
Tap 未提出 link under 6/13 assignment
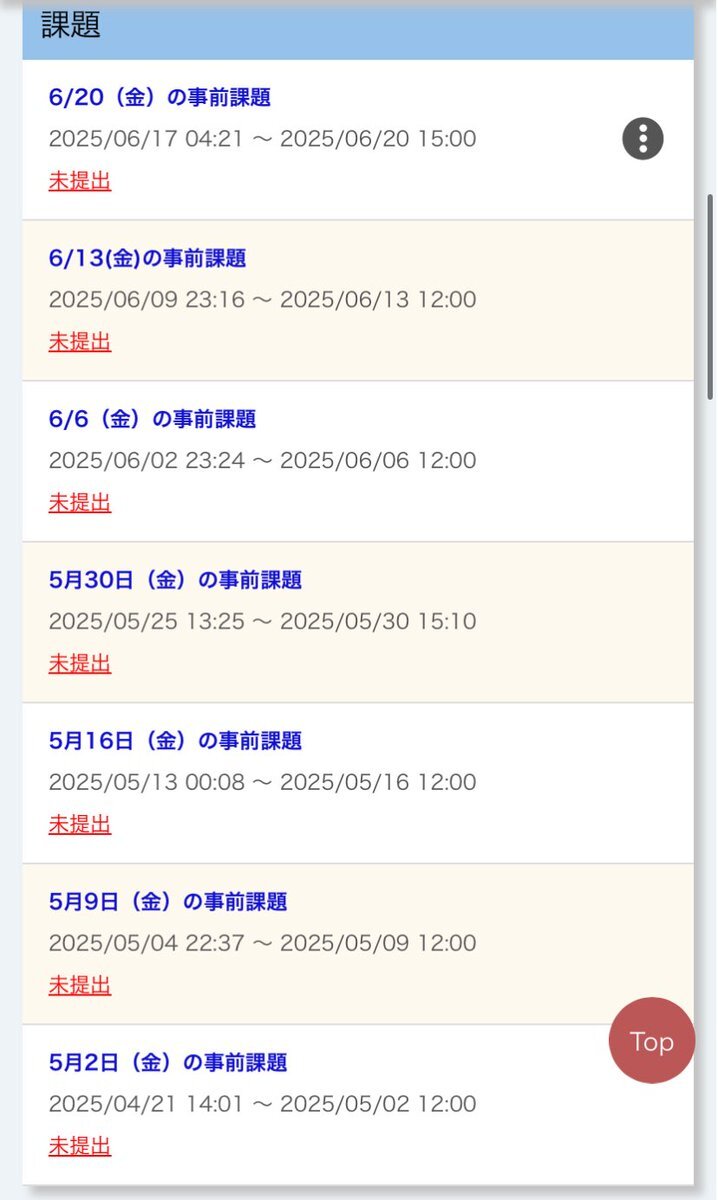[x=80, y=342]
